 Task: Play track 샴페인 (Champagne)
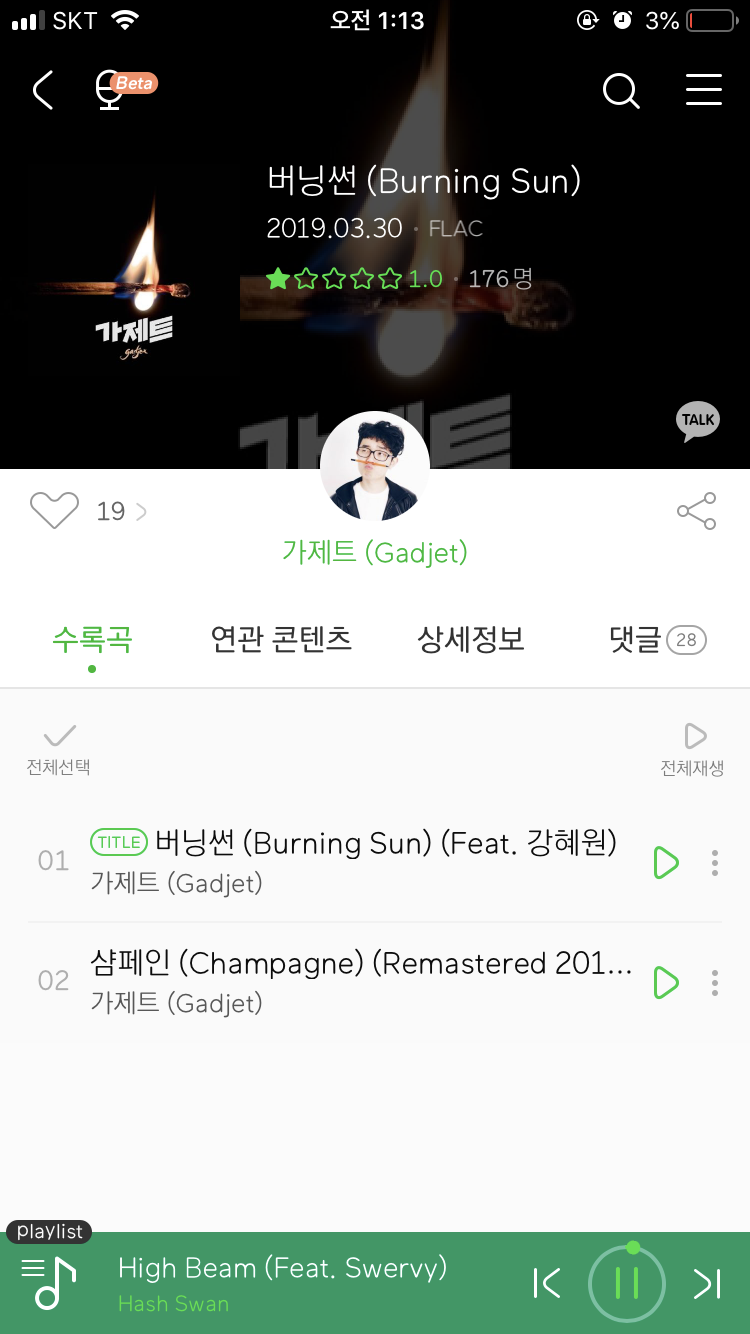coord(666,982)
